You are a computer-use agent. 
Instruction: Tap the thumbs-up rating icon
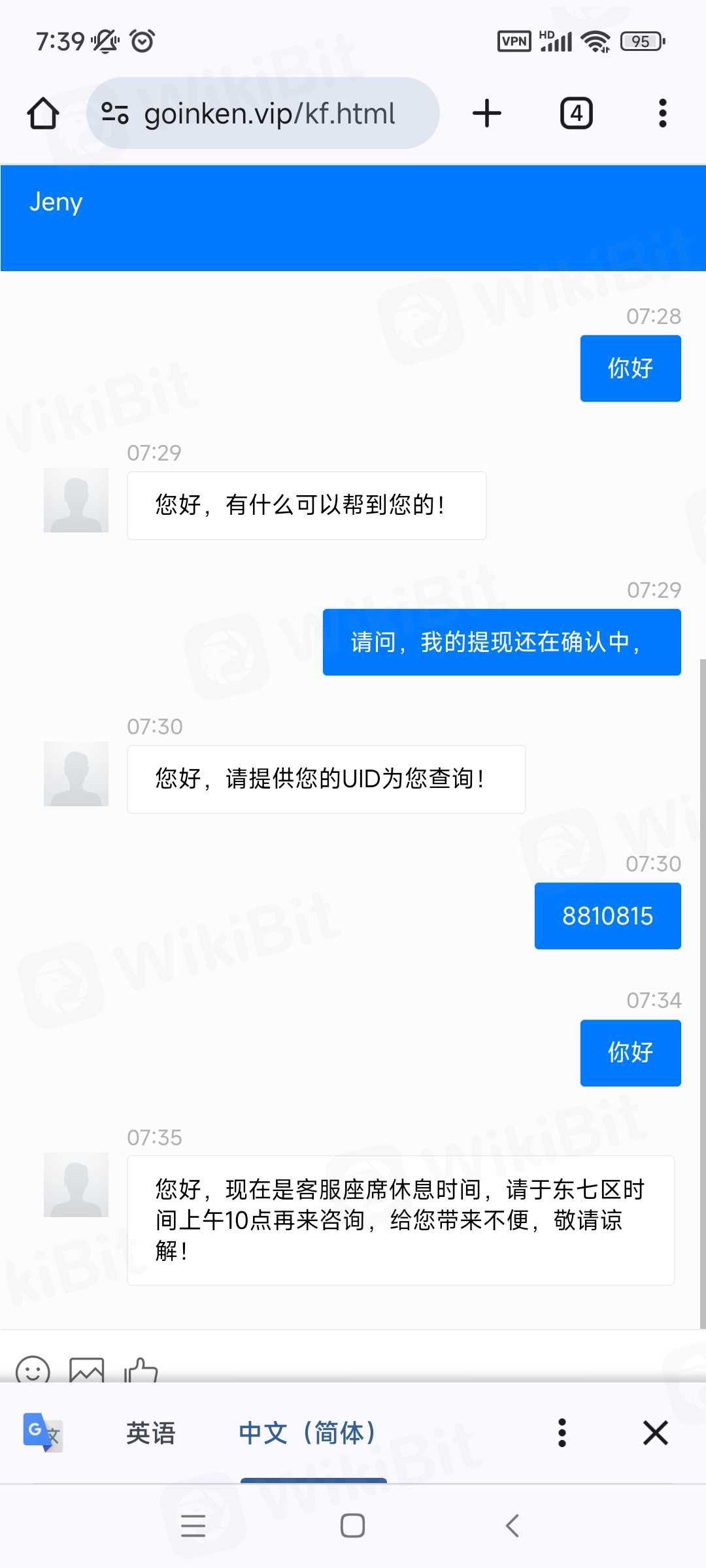pyautogui.click(x=141, y=1371)
